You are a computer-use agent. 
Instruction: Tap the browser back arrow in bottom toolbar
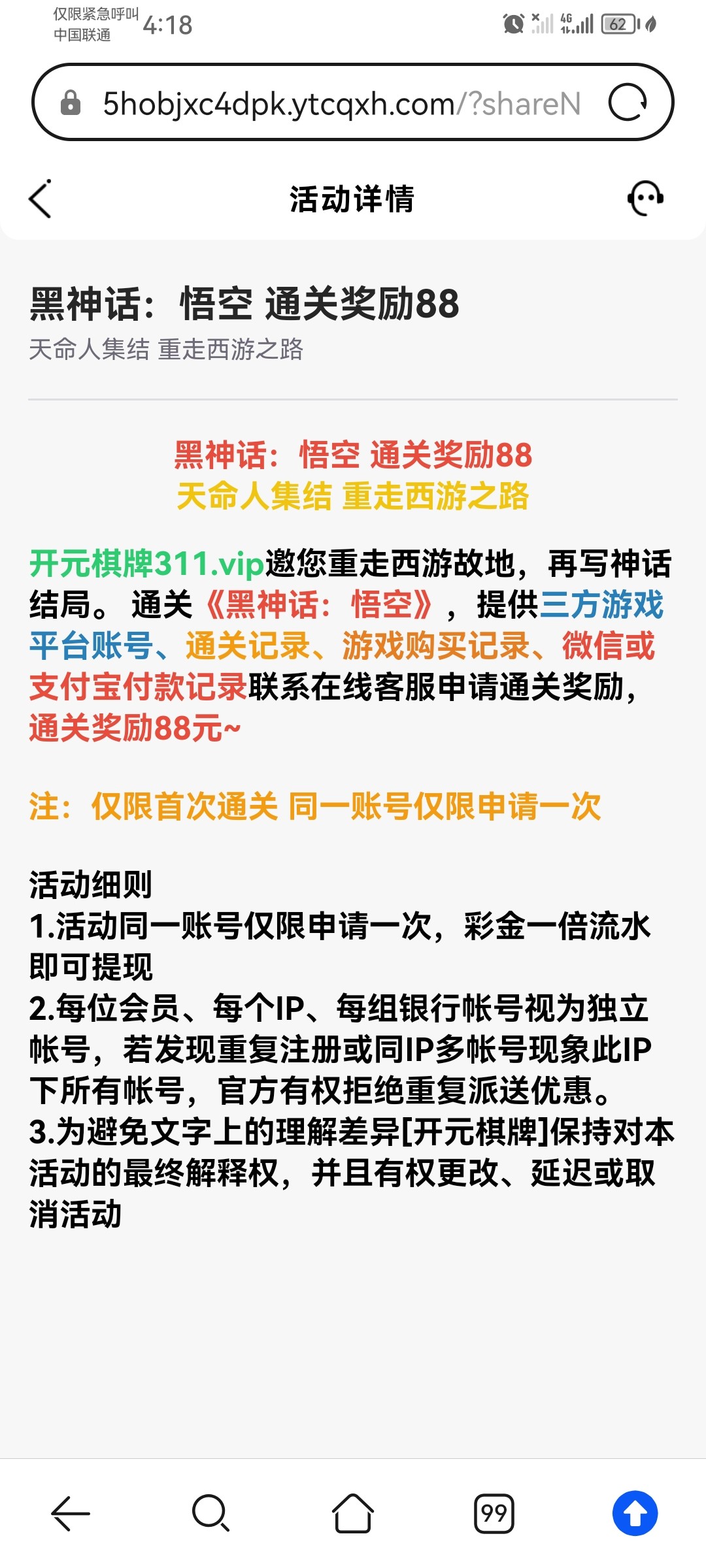71,1513
